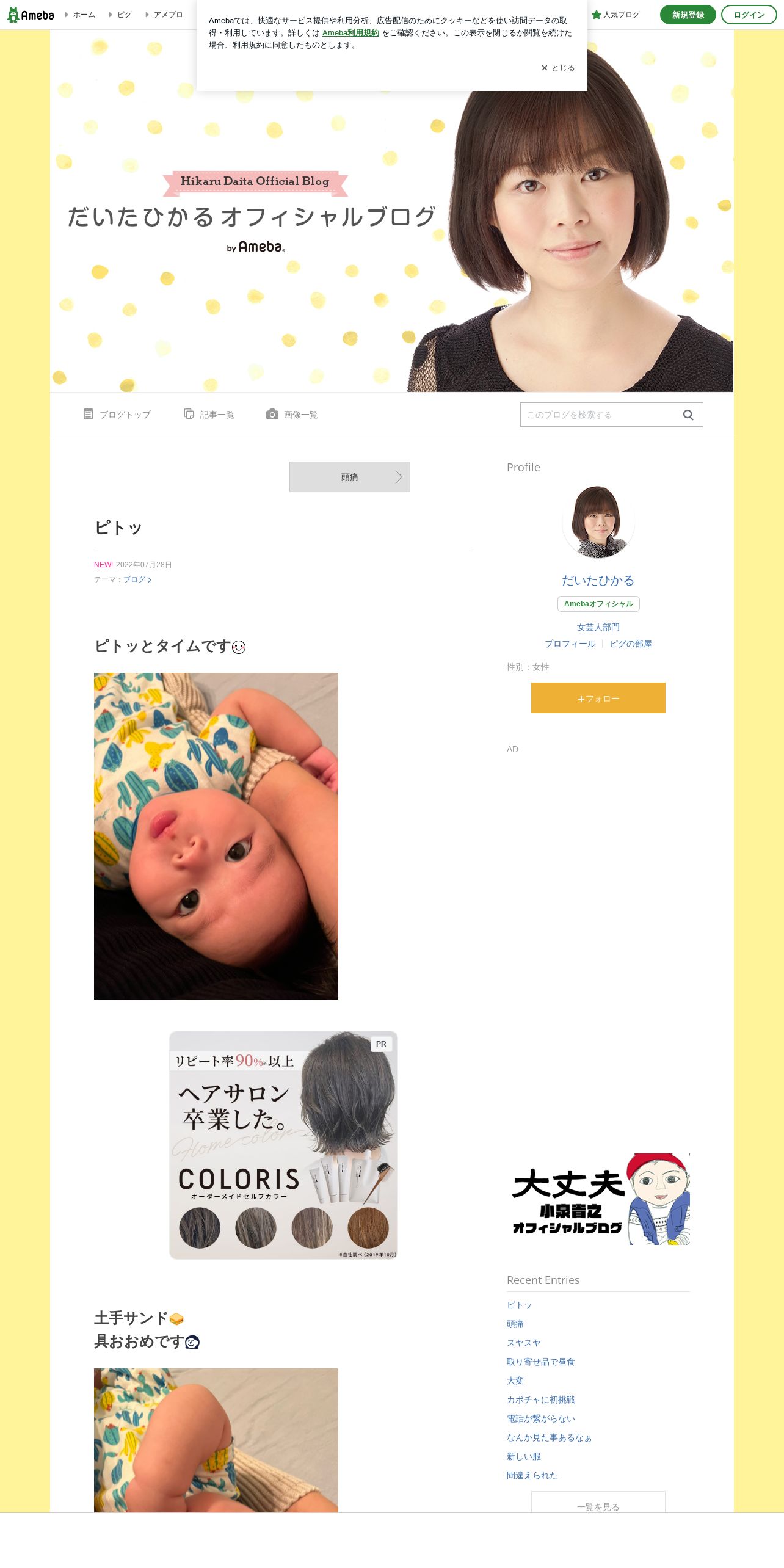Open the 画像一覧 image list
This screenshot has height=1568, width=784.
292,415
